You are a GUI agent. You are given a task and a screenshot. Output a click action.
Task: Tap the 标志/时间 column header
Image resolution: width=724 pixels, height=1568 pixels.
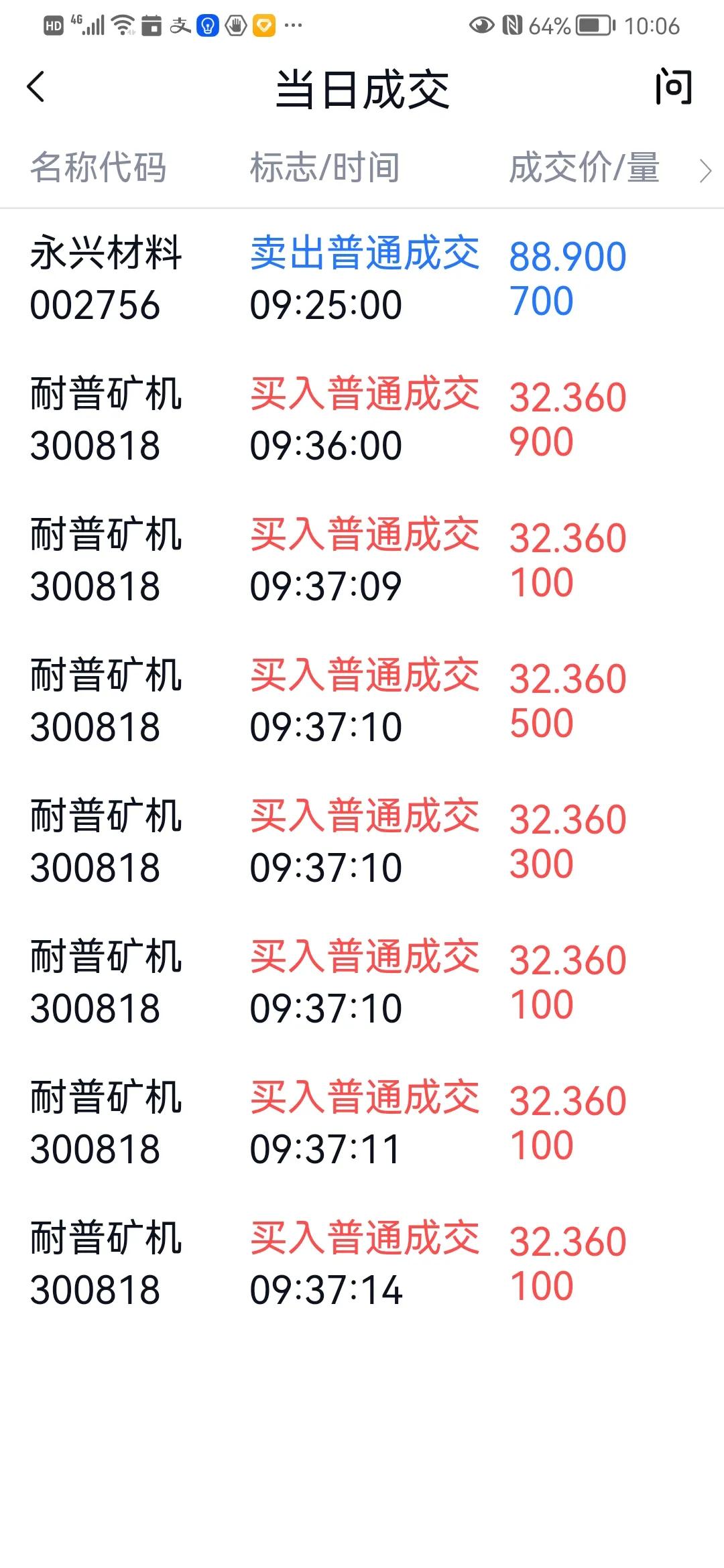pyautogui.click(x=324, y=169)
